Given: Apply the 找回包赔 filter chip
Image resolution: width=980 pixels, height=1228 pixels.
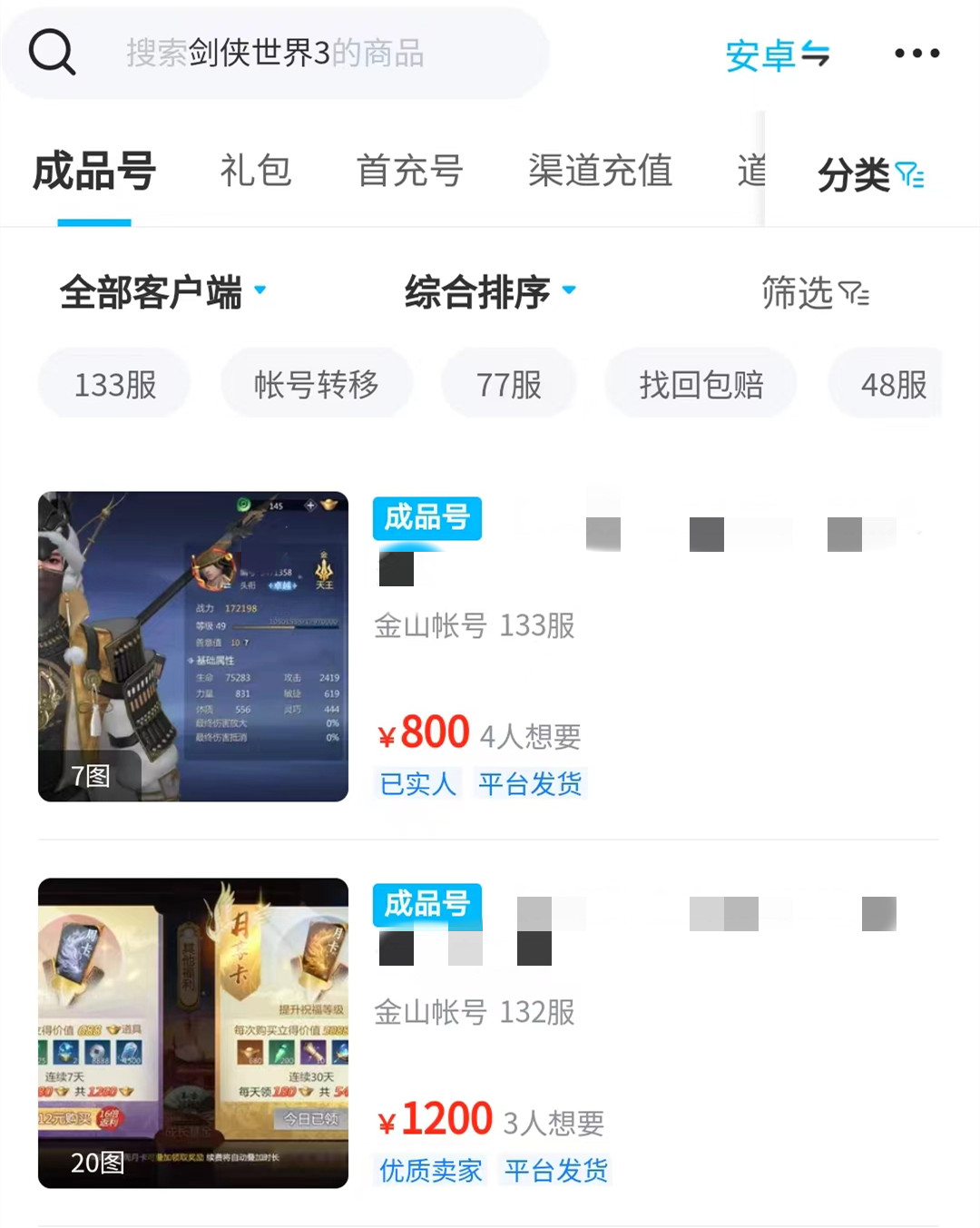Looking at the screenshot, I should [701, 385].
